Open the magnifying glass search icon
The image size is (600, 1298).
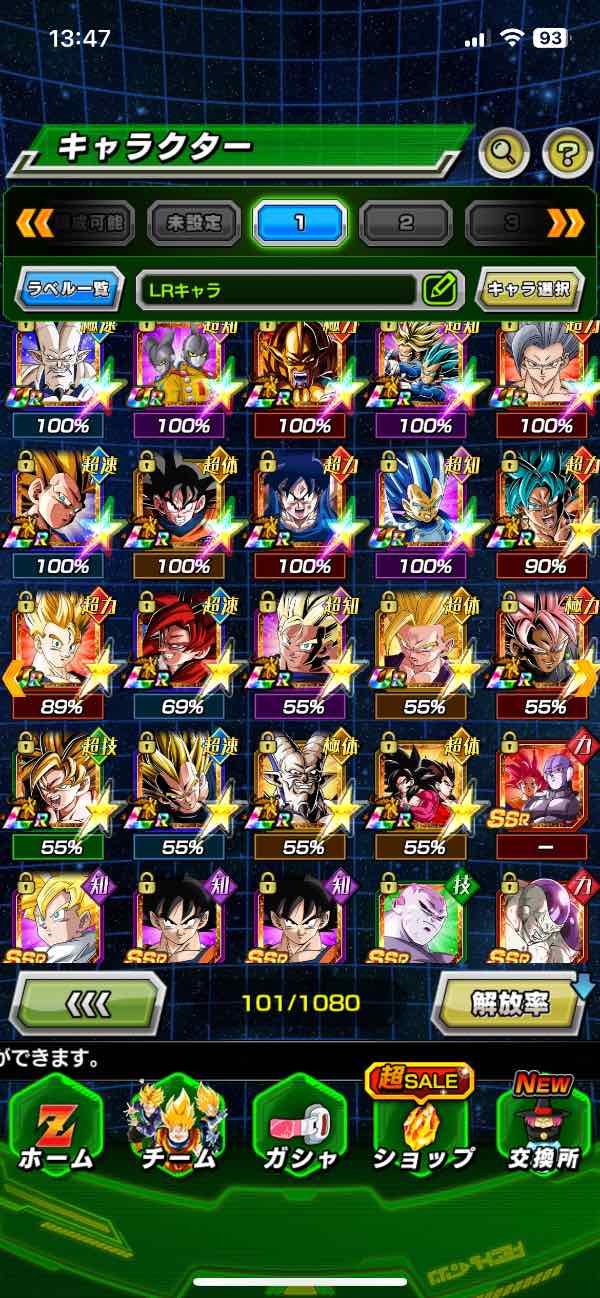pyautogui.click(x=505, y=153)
